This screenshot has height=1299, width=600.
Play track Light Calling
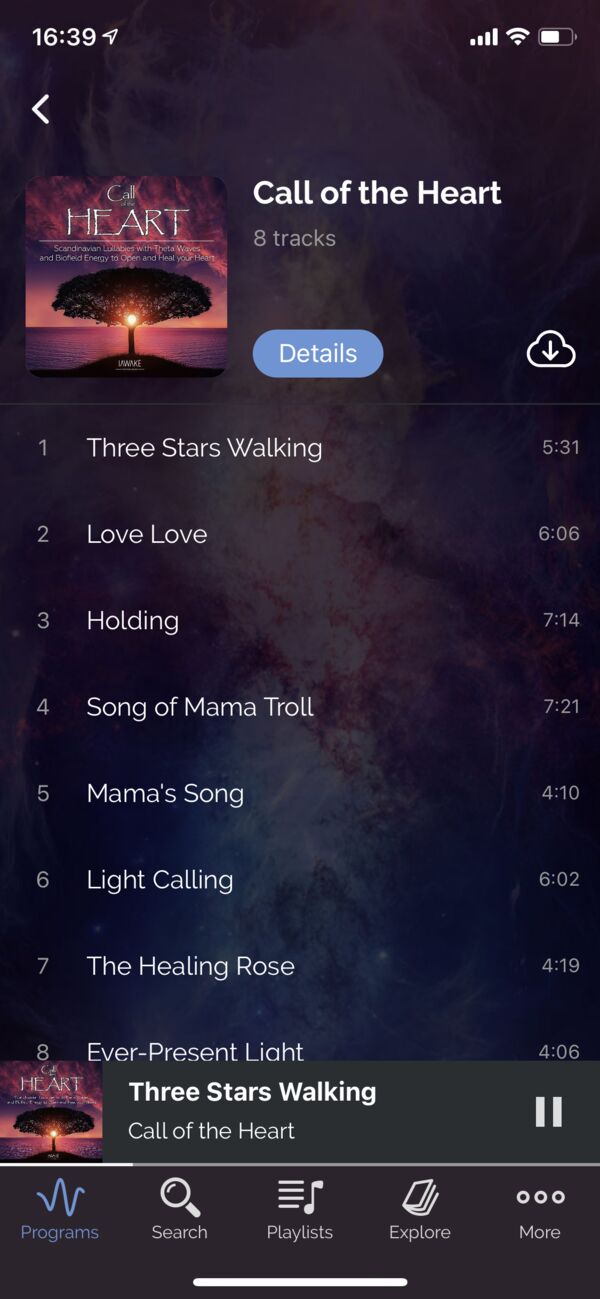tap(160, 880)
